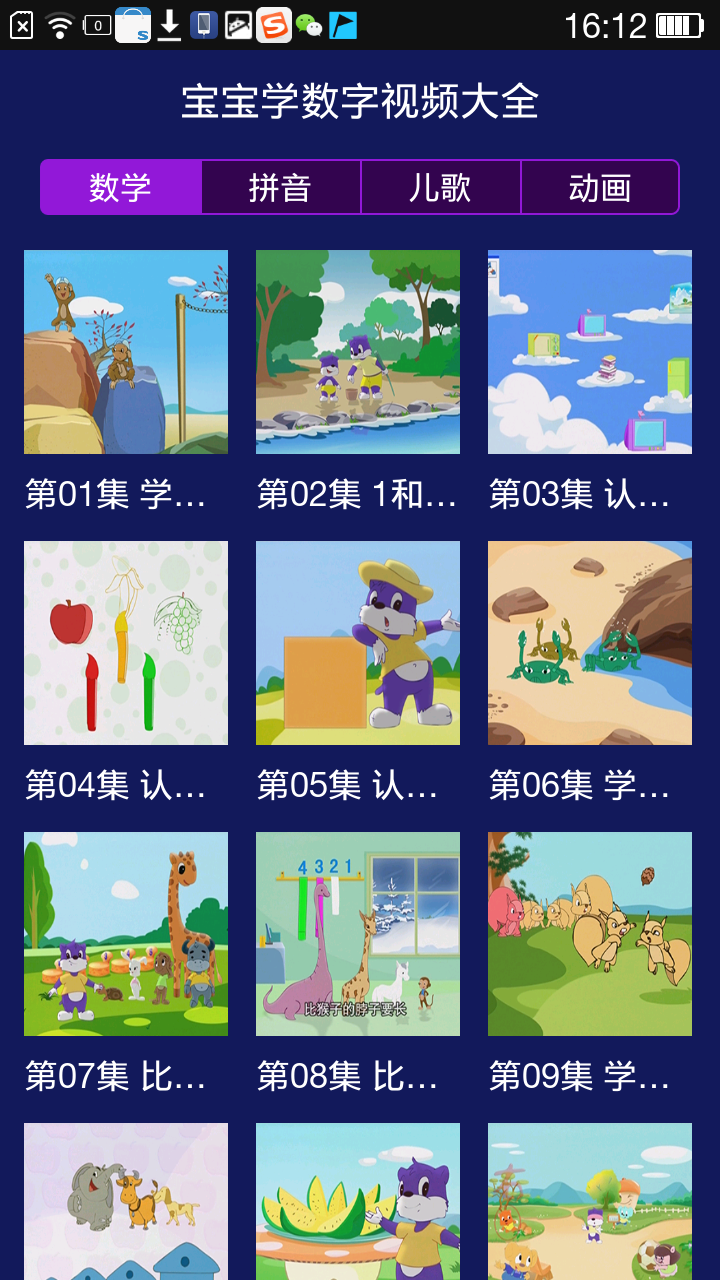Switch to the 拼音 tab
The width and height of the screenshot is (720, 1280).
(281, 187)
